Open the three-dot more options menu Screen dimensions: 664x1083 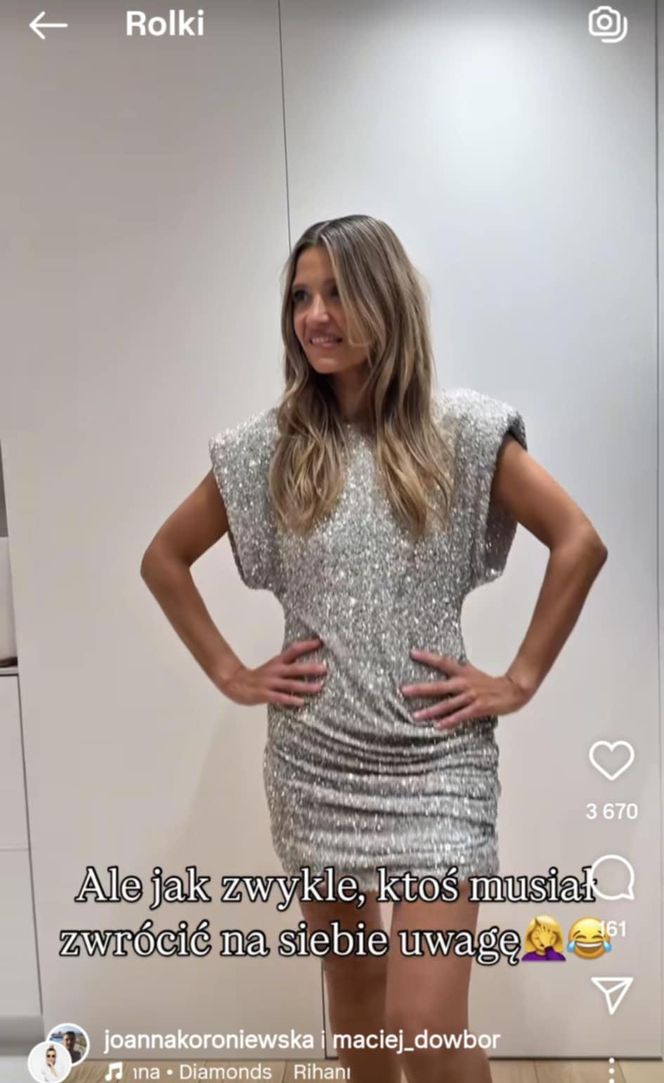pyautogui.click(x=612, y=1069)
